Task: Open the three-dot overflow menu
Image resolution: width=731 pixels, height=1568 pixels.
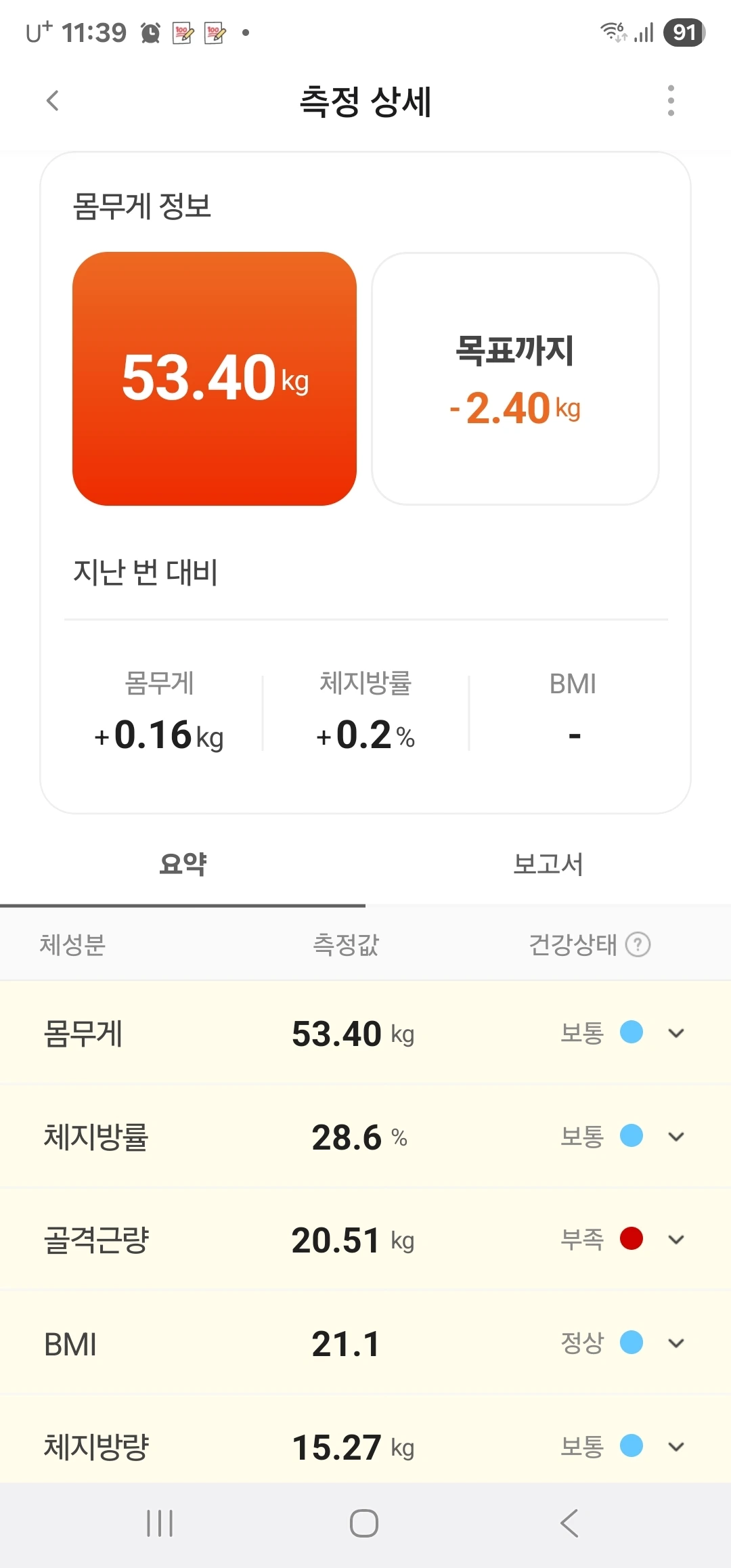Action: coord(671,101)
